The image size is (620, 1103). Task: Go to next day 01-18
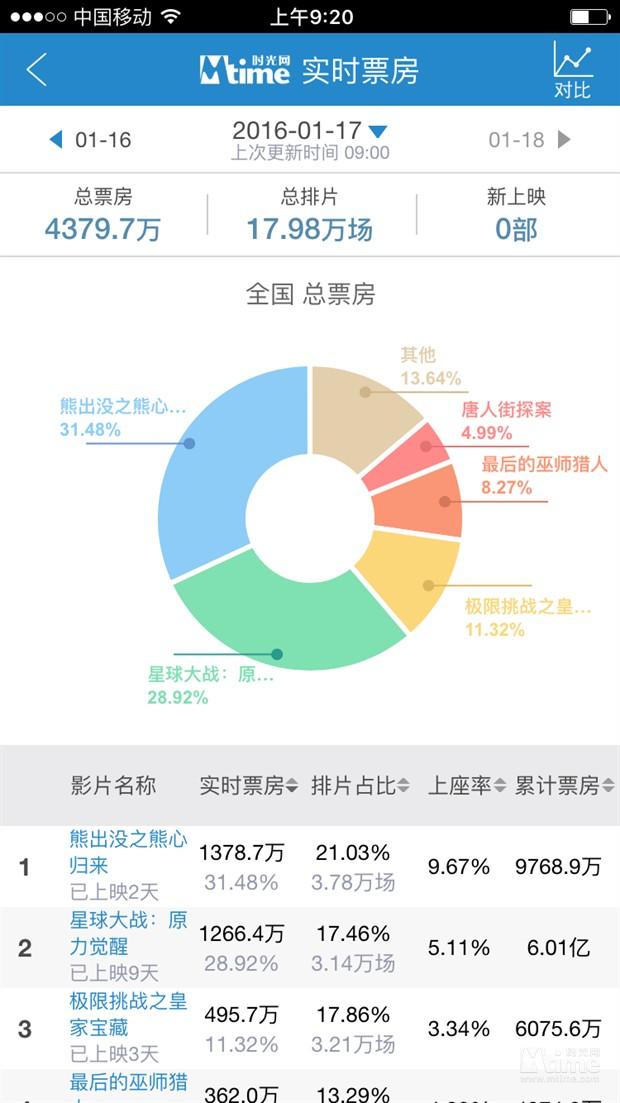coord(529,139)
